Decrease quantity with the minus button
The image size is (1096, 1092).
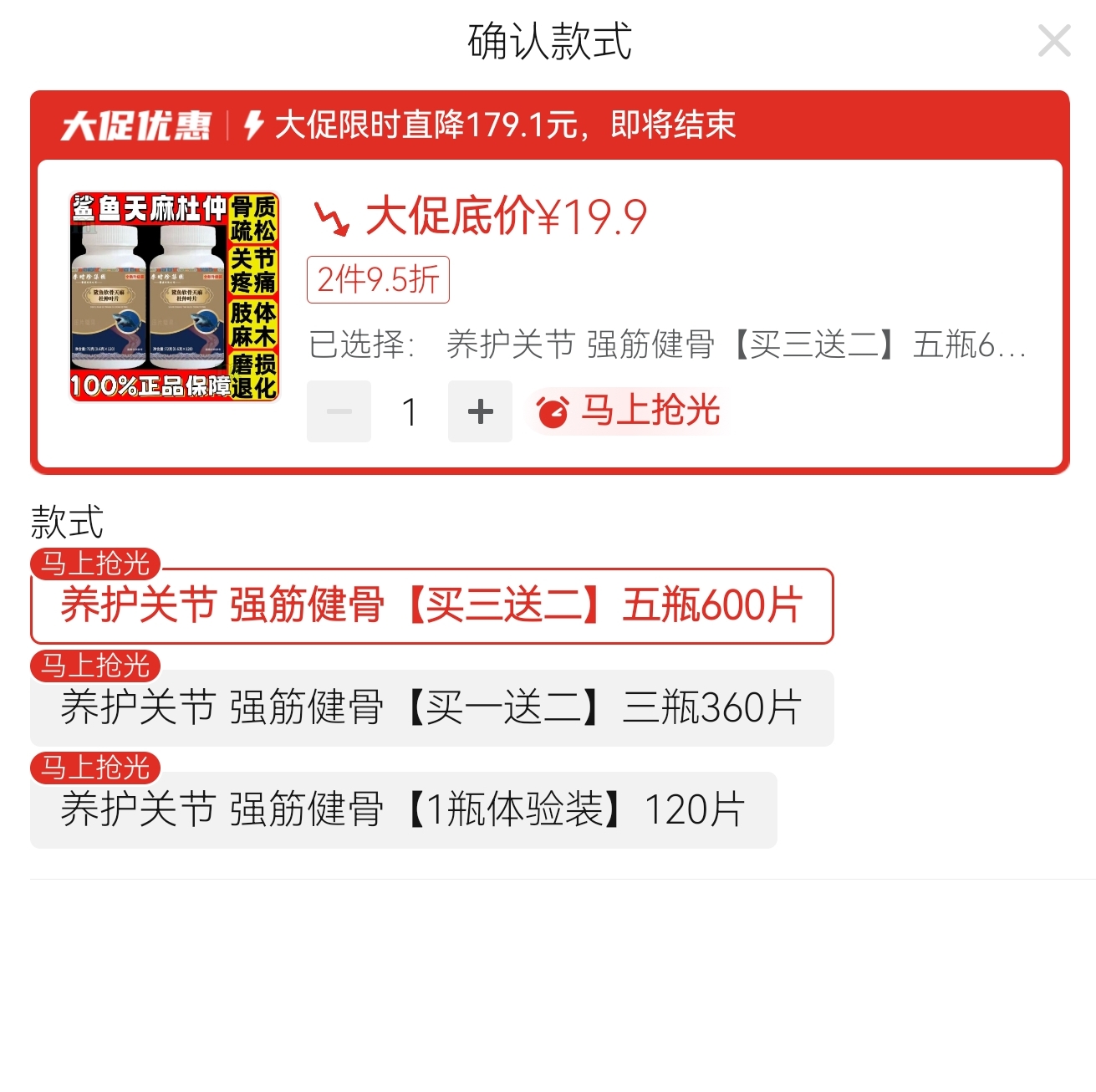tap(339, 411)
